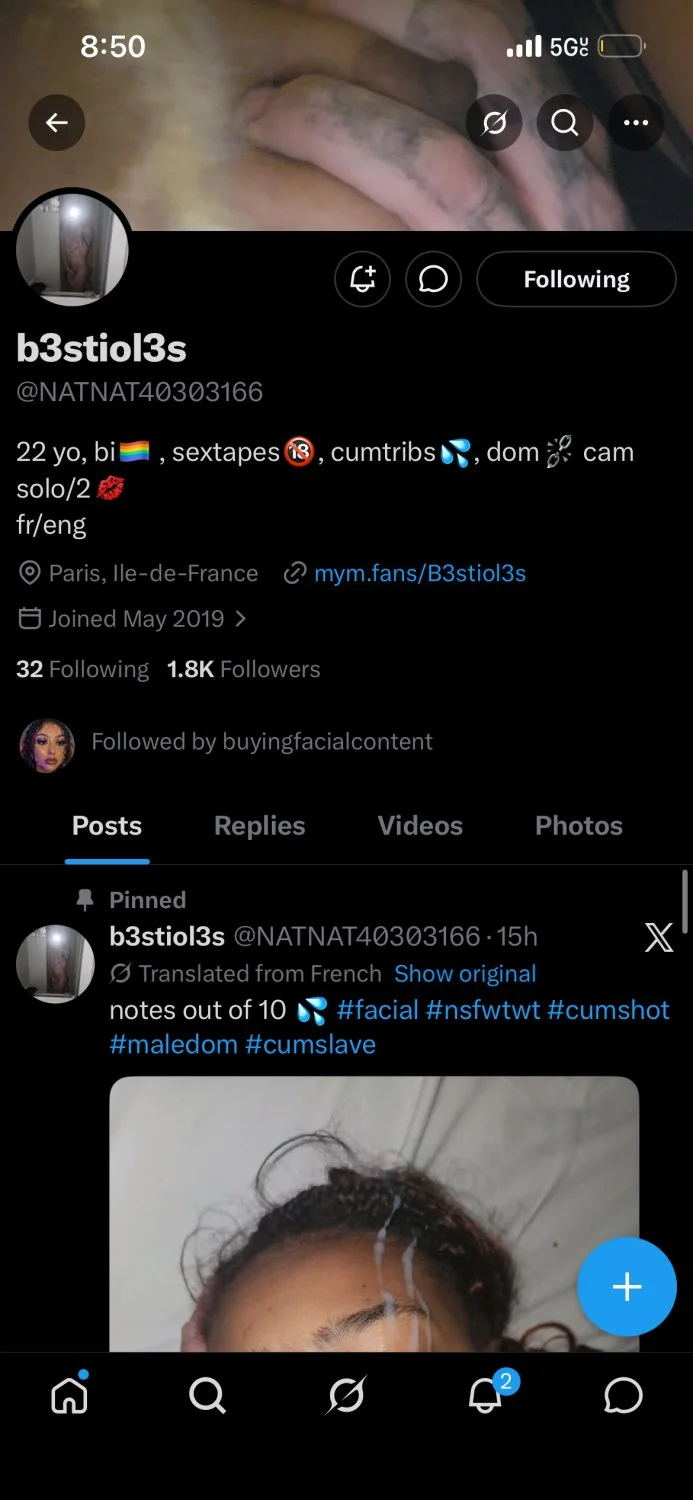This screenshot has width=693, height=1500.
Task: Open the mym.fans profile link
Action: [420, 573]
